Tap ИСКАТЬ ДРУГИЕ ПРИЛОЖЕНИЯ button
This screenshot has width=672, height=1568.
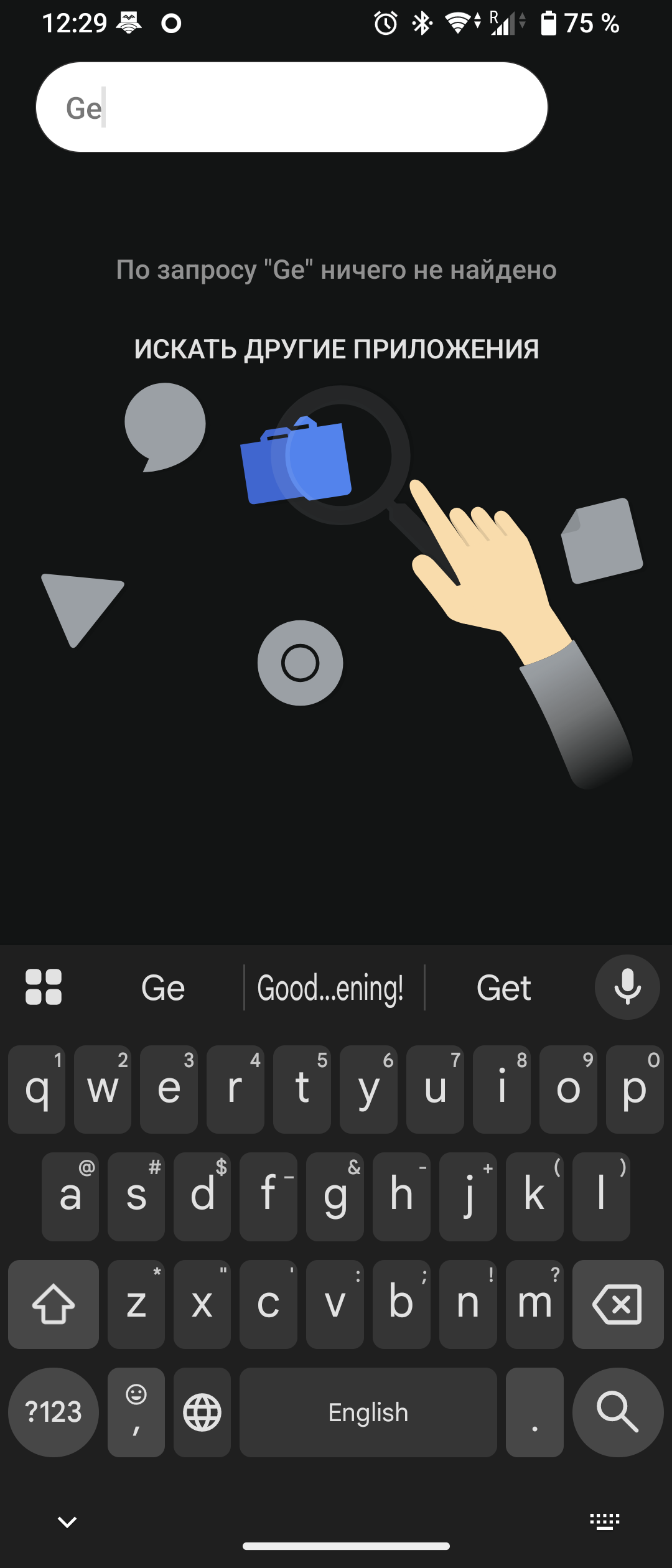click(336, 349)
